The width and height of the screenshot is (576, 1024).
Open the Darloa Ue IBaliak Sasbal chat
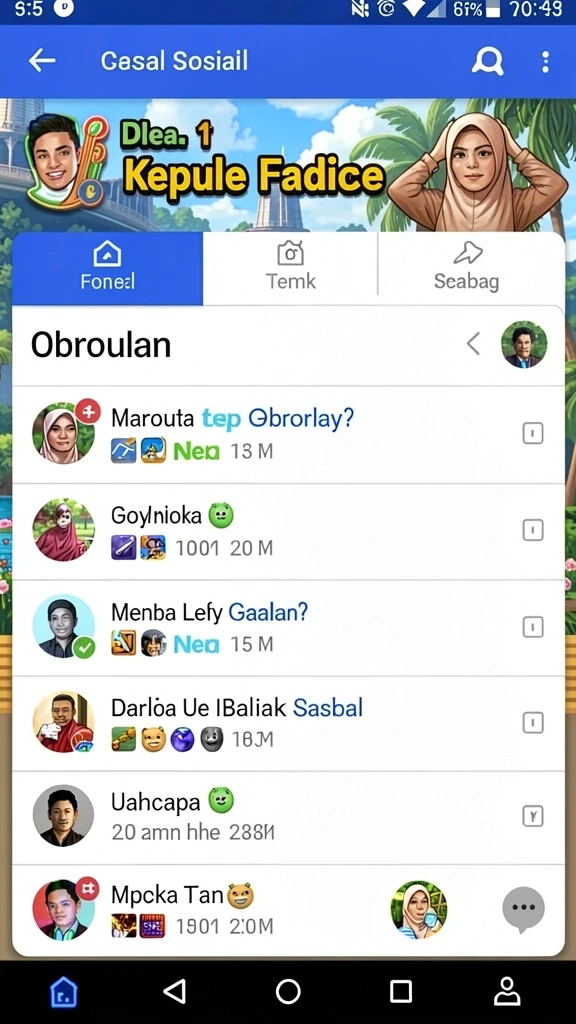[288, 723]
